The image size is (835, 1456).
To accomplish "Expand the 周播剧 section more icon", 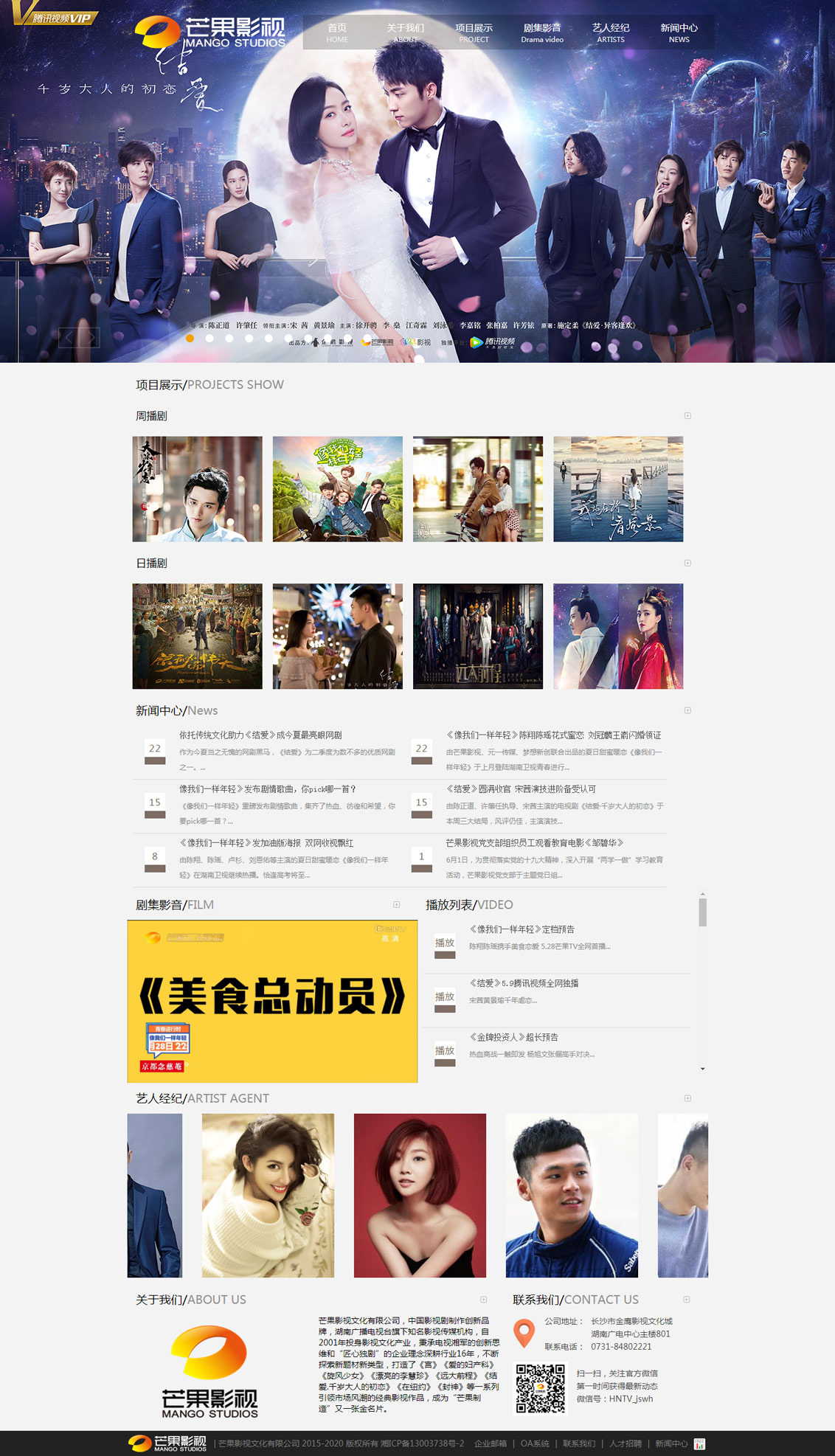I will coord(687,416).
